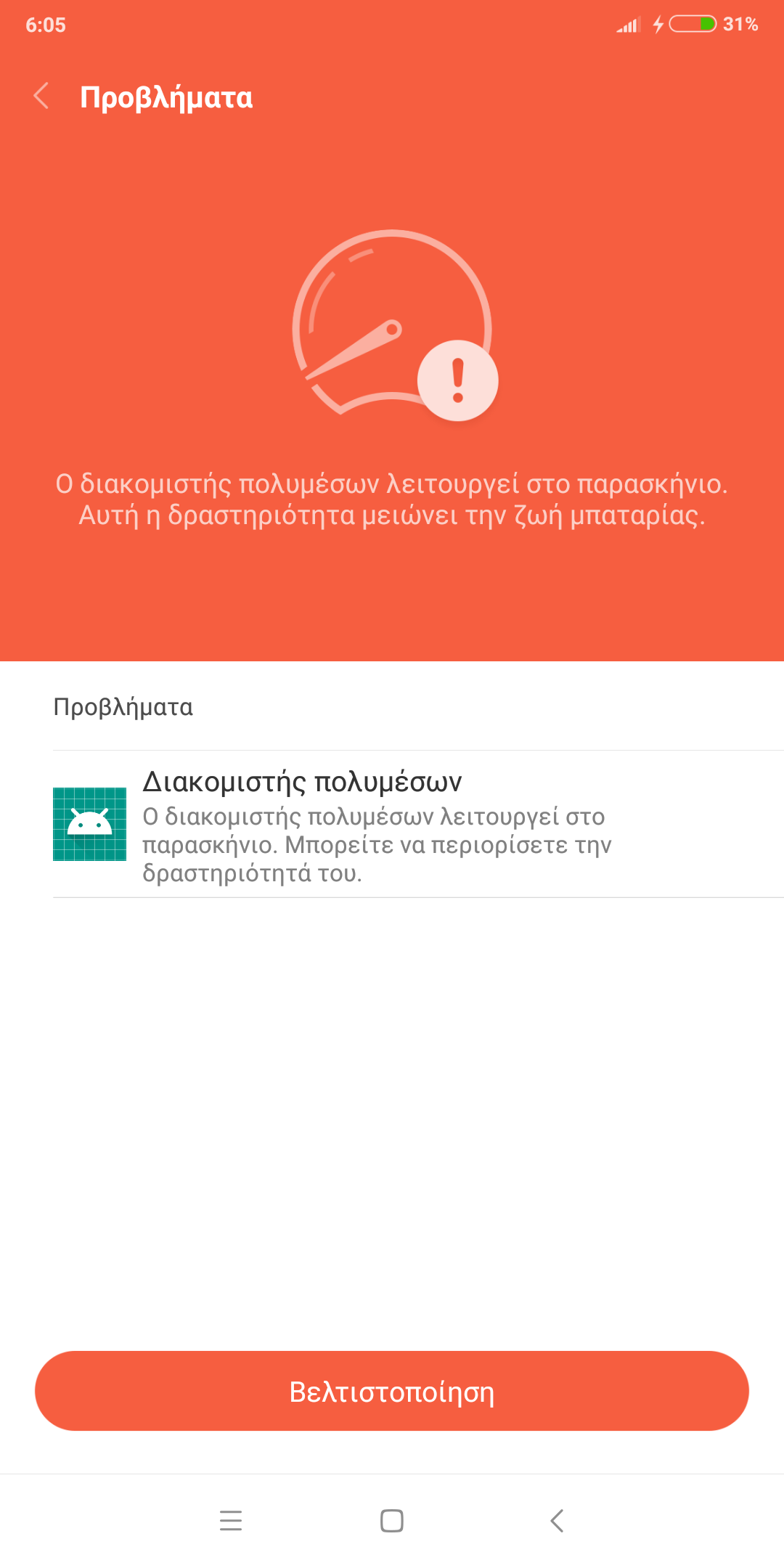Go back from the Προβλήματα screen

(41, 97)
